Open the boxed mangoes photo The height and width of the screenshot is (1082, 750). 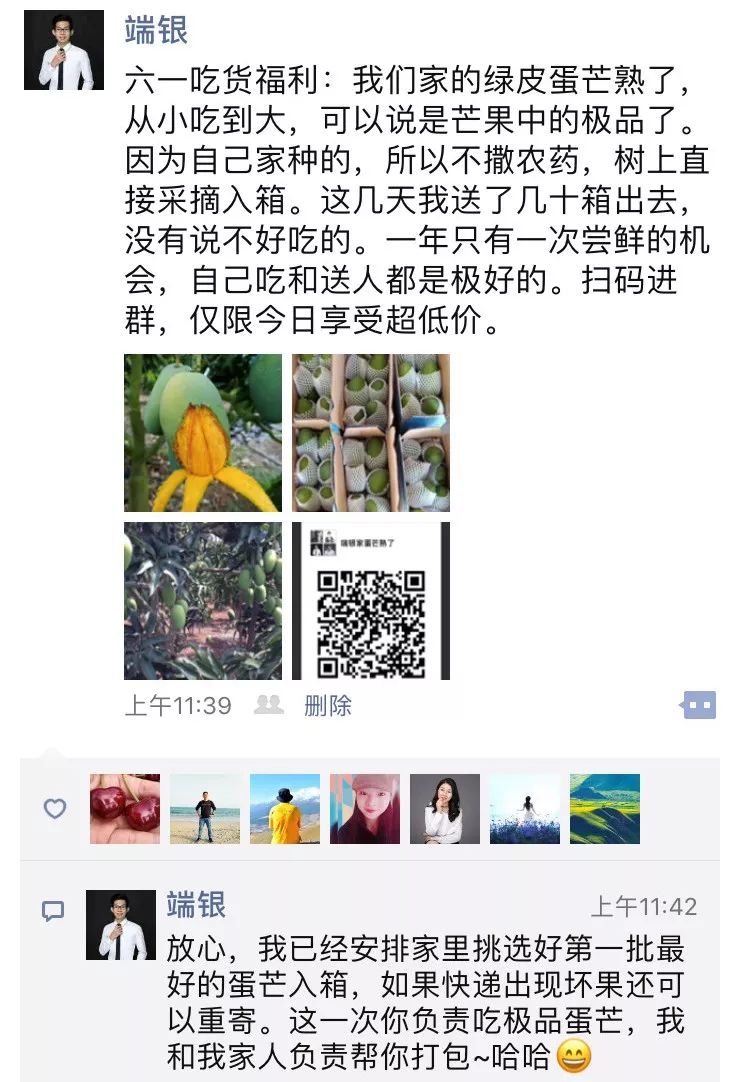coord(371,433)
